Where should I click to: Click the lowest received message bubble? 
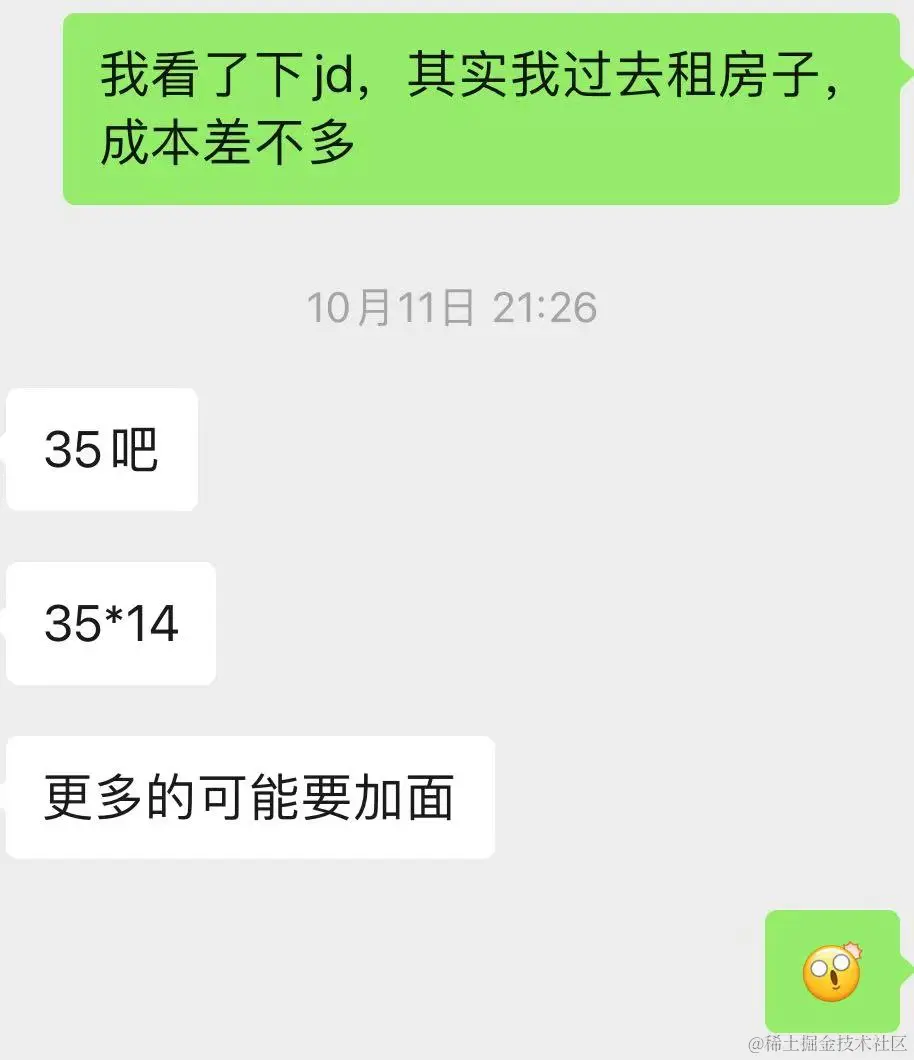[x=248, y=795]
